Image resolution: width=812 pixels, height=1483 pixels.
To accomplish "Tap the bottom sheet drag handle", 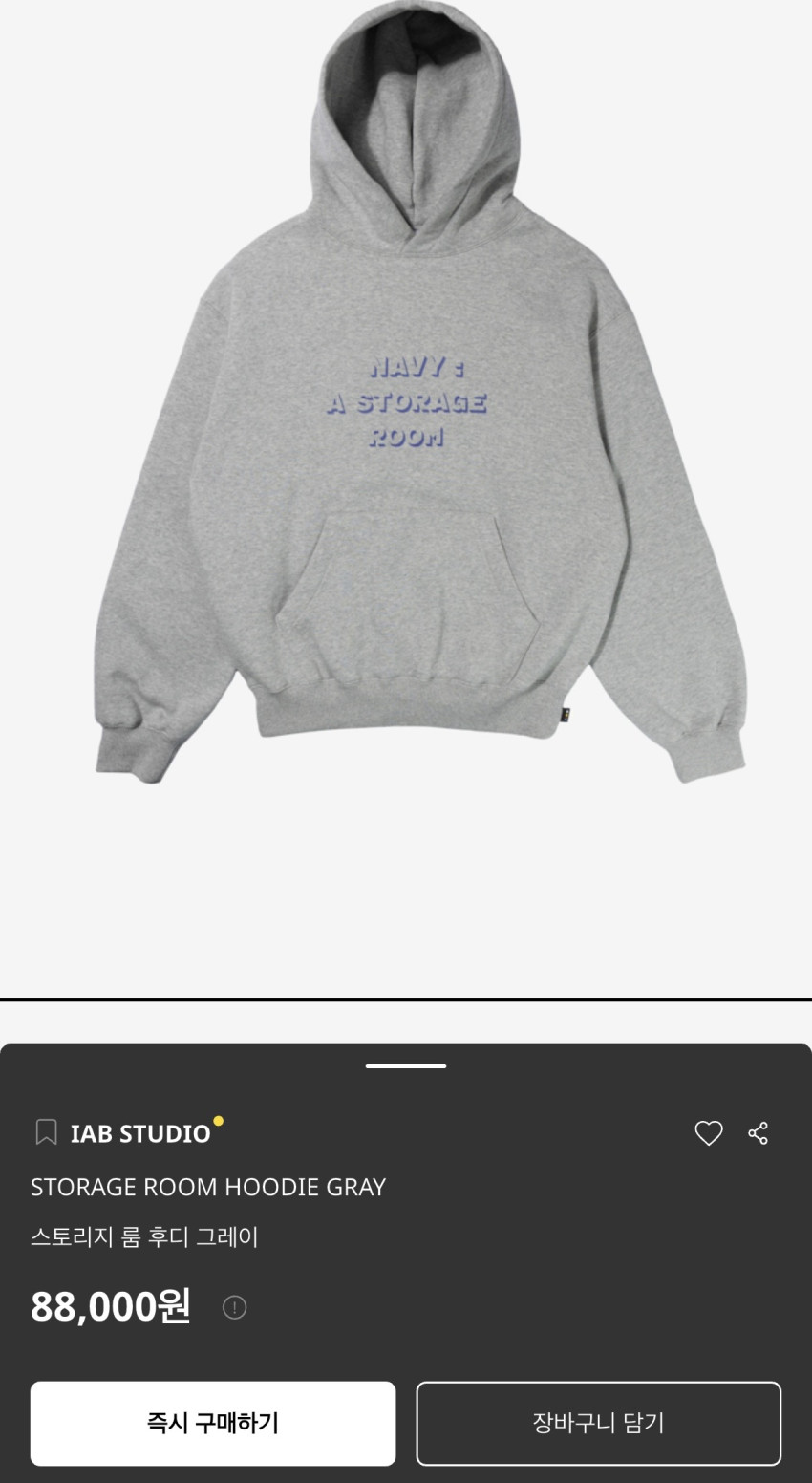I will pos(406,1065).
